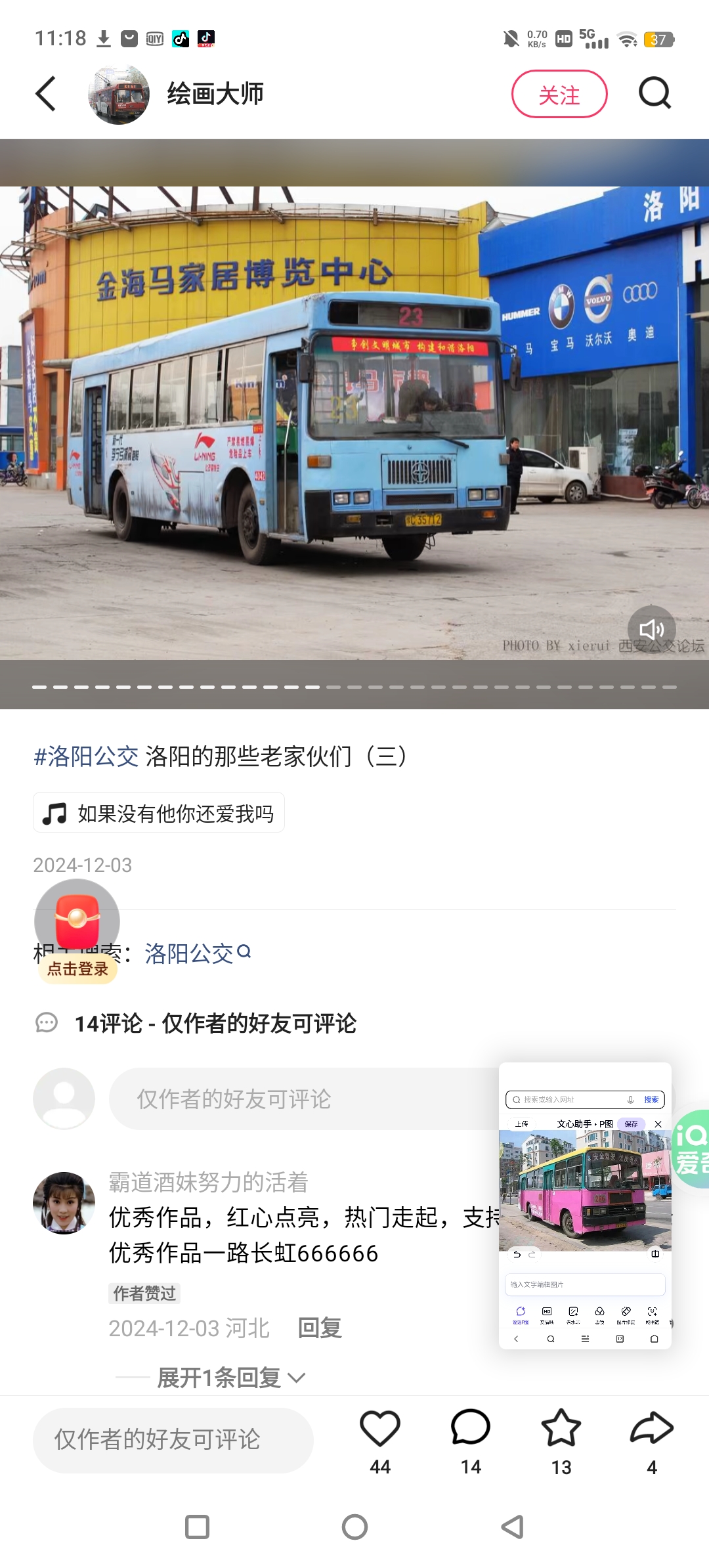Tap the red envelope 点击登录 bubble

click(x=77, y=931)
